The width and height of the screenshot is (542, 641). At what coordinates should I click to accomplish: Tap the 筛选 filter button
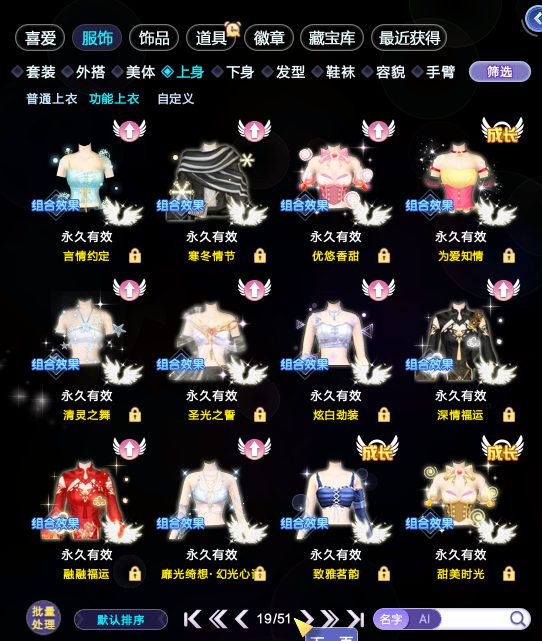click(499, 72)
